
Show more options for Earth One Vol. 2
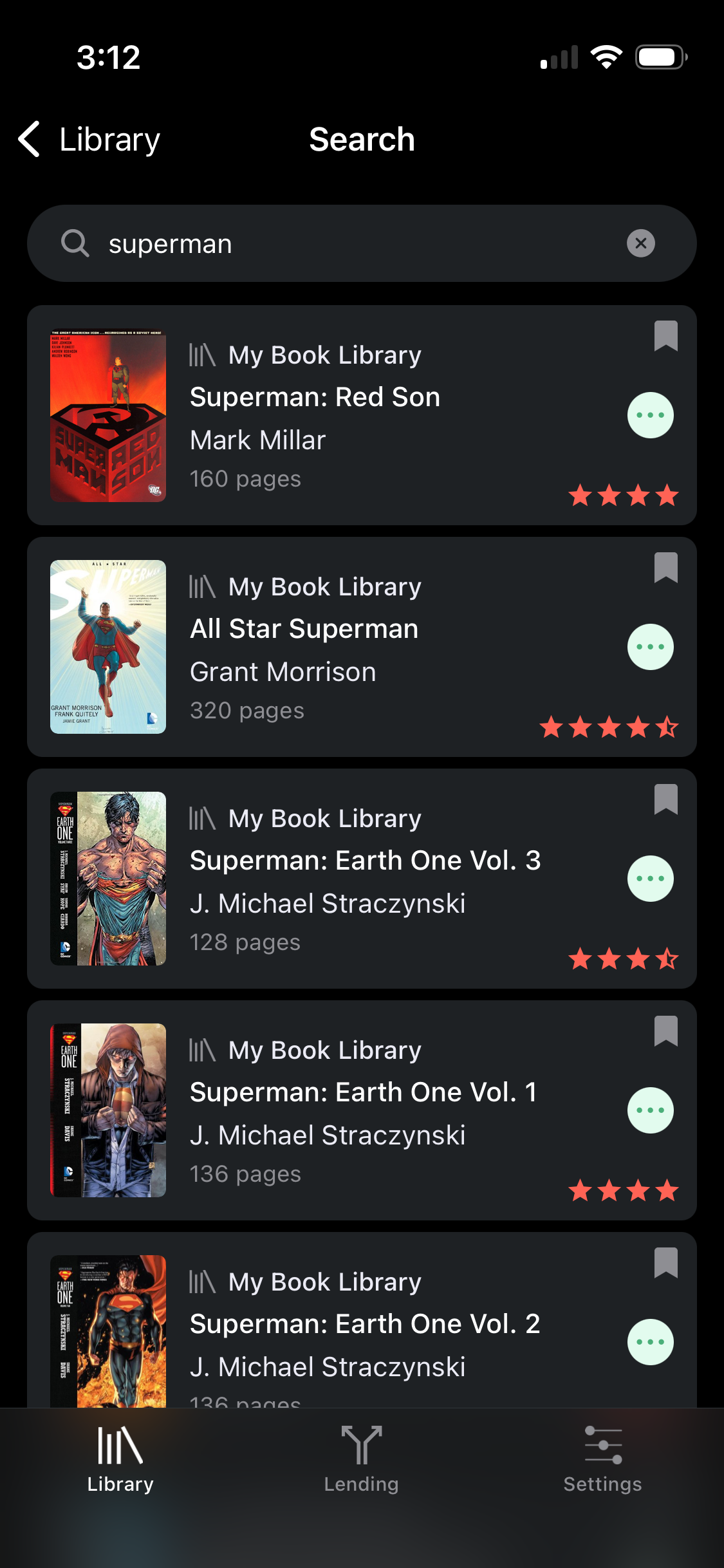click(650, 1342)
